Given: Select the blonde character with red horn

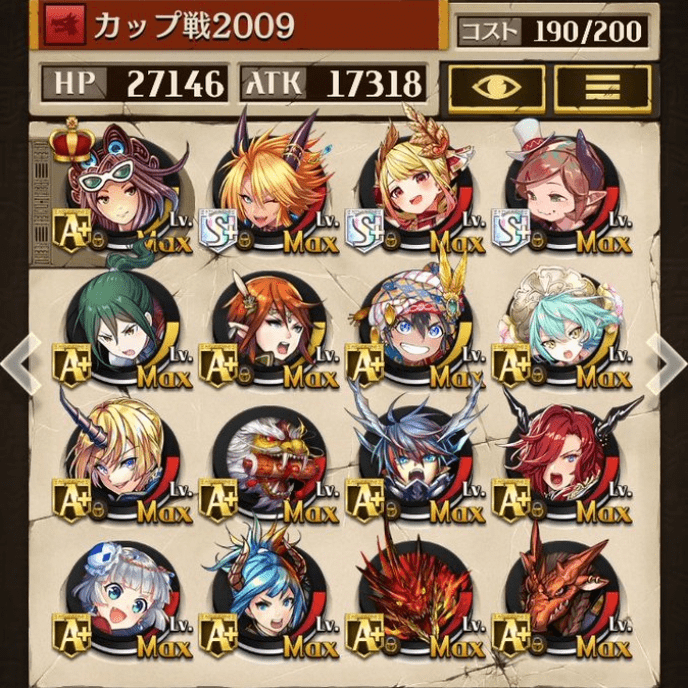Looking at the screenshot, I should point(121,458).
